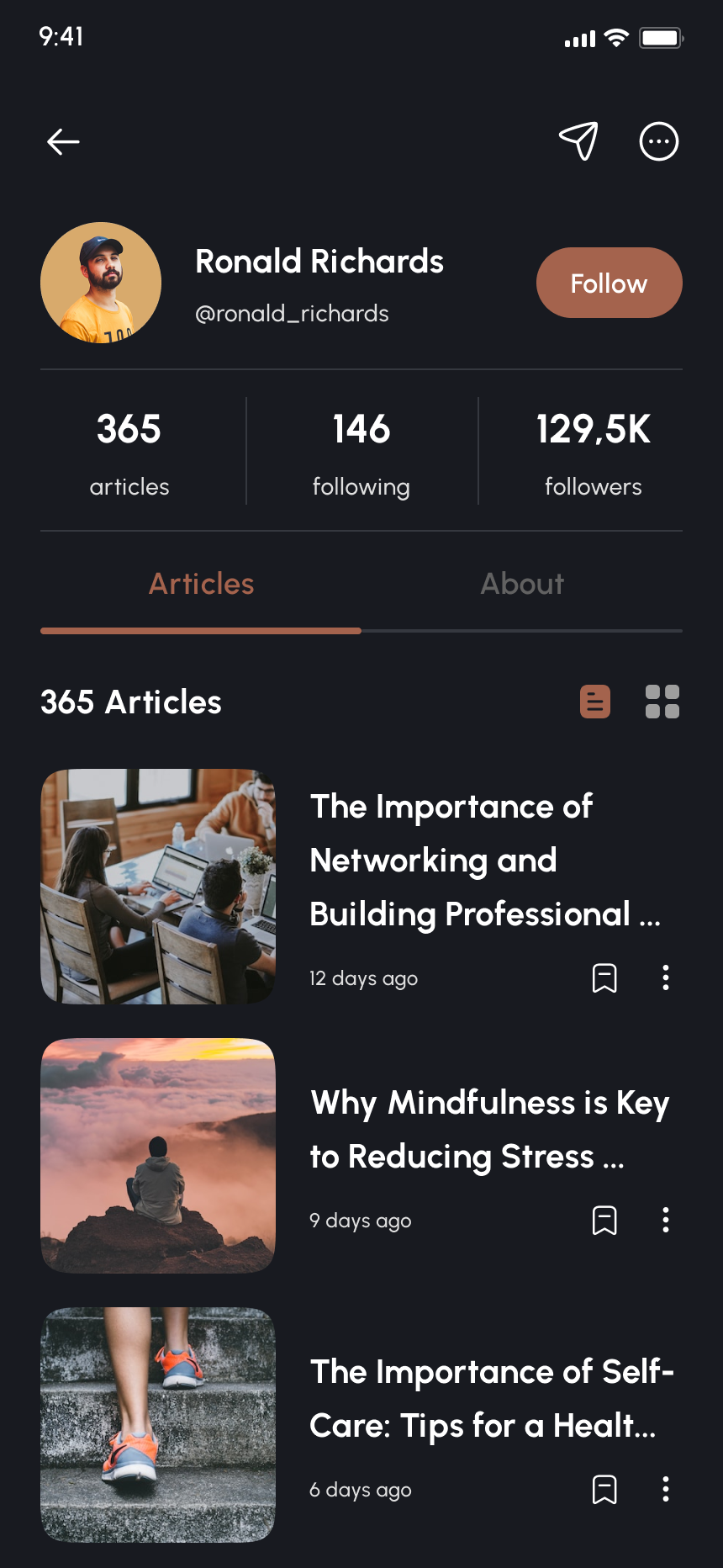Open options for the Self-Care article
723x1568 pixels.
[666, 1490]
